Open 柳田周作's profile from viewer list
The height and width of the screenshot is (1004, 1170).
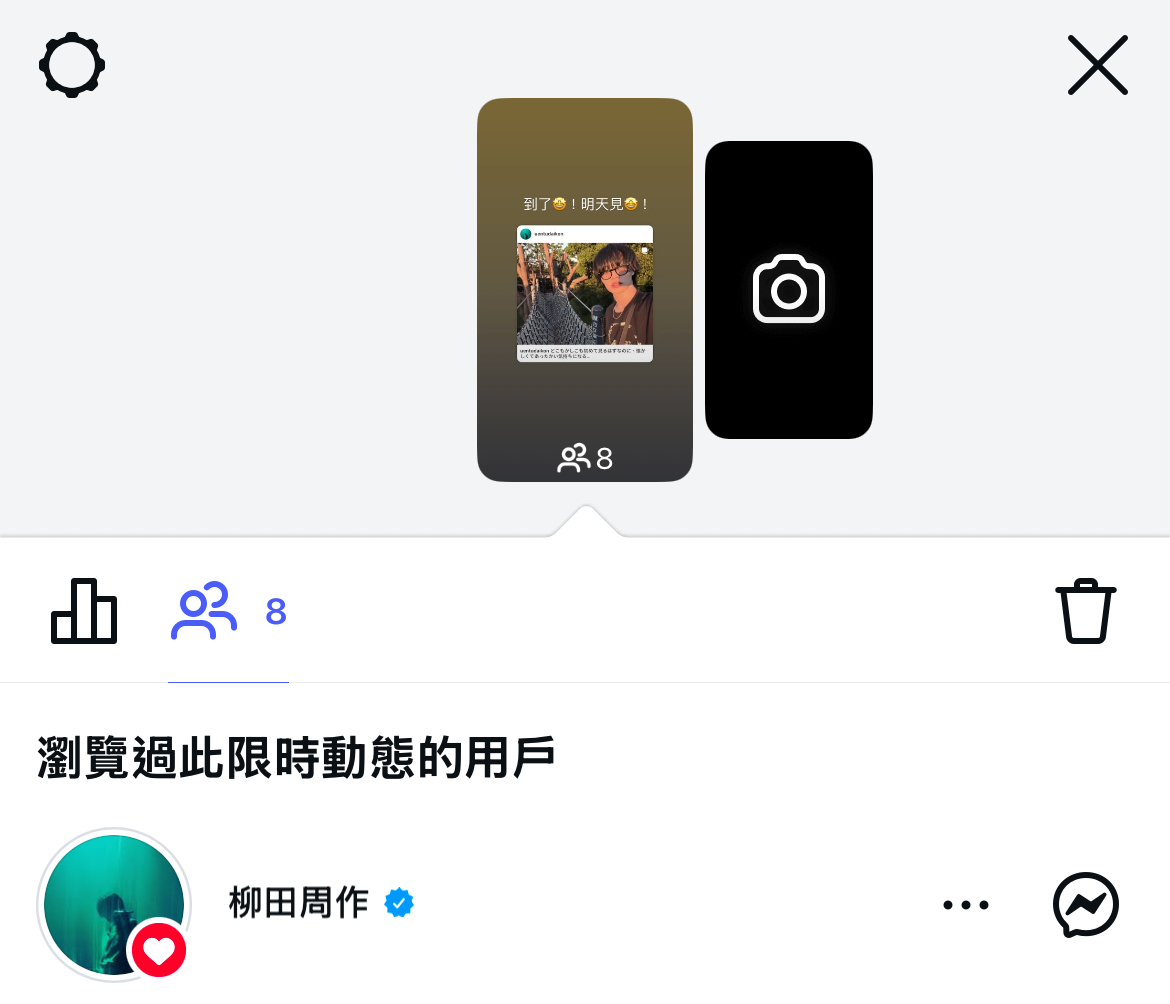click(x=299, y=903)
